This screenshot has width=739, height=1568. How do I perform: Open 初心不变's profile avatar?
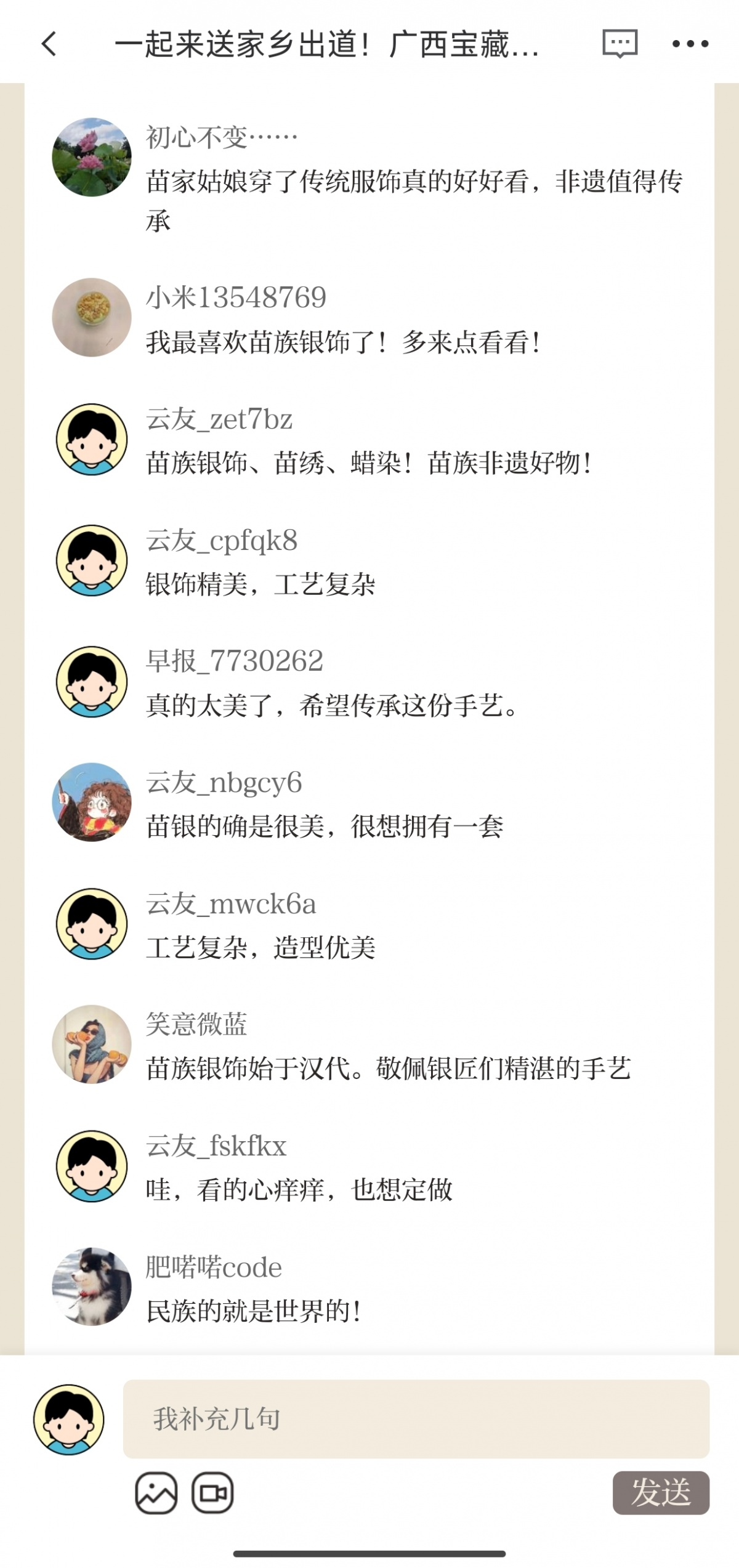[x=92, y=157]
